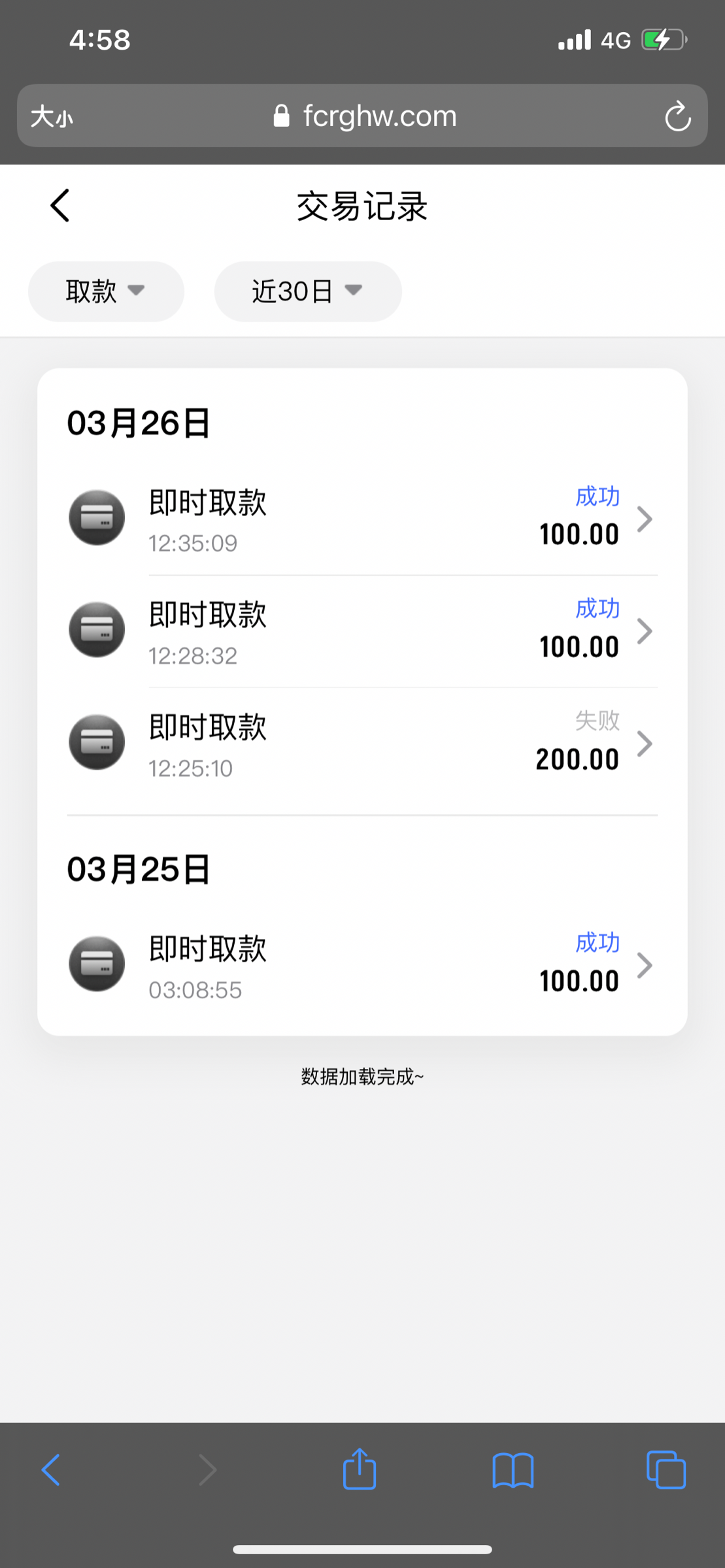Tap the card icon of the 03月25日 withdrawal
Viewport: 725px width, 1568px height.
(96, 964)
